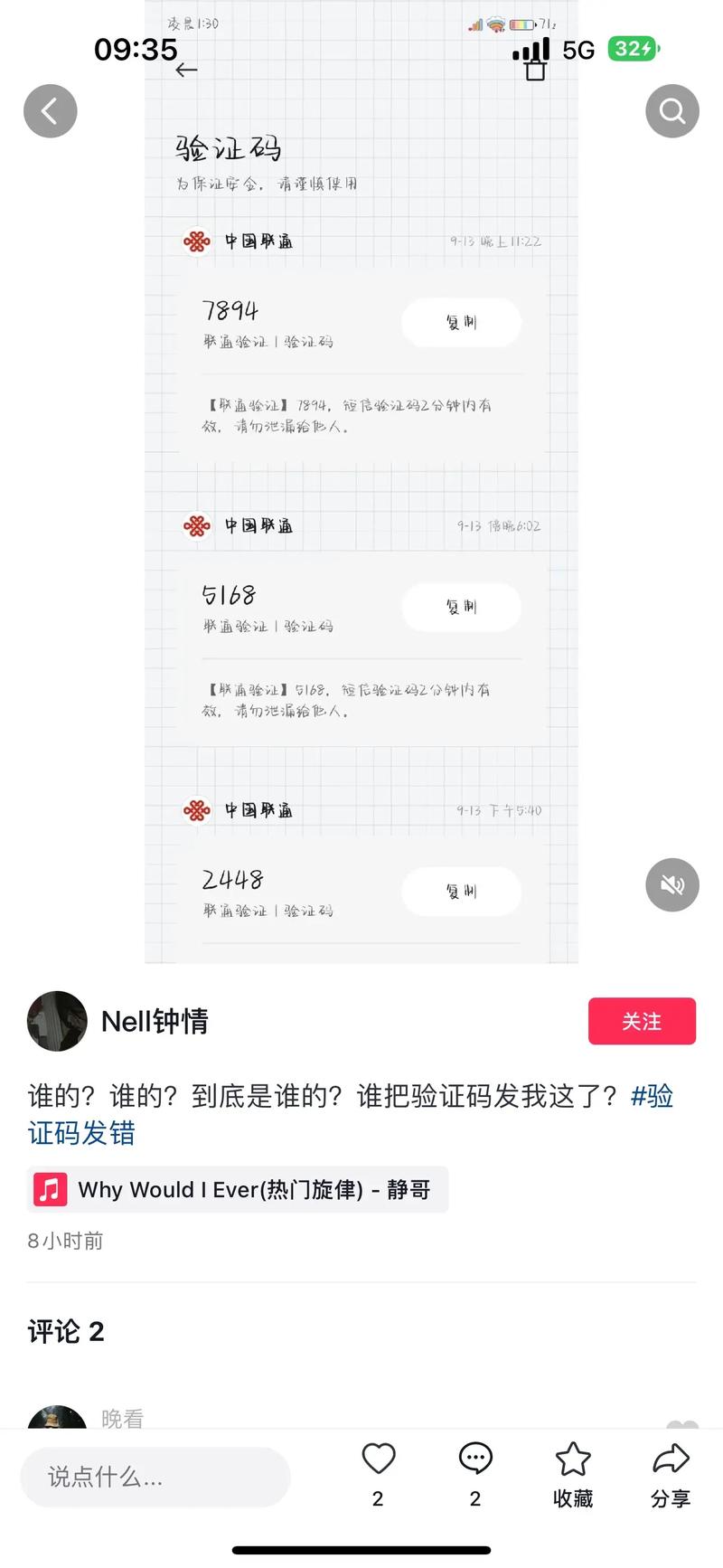
Task: Tap the 说点什么 comment box
Action: [x=155, y=1477]
